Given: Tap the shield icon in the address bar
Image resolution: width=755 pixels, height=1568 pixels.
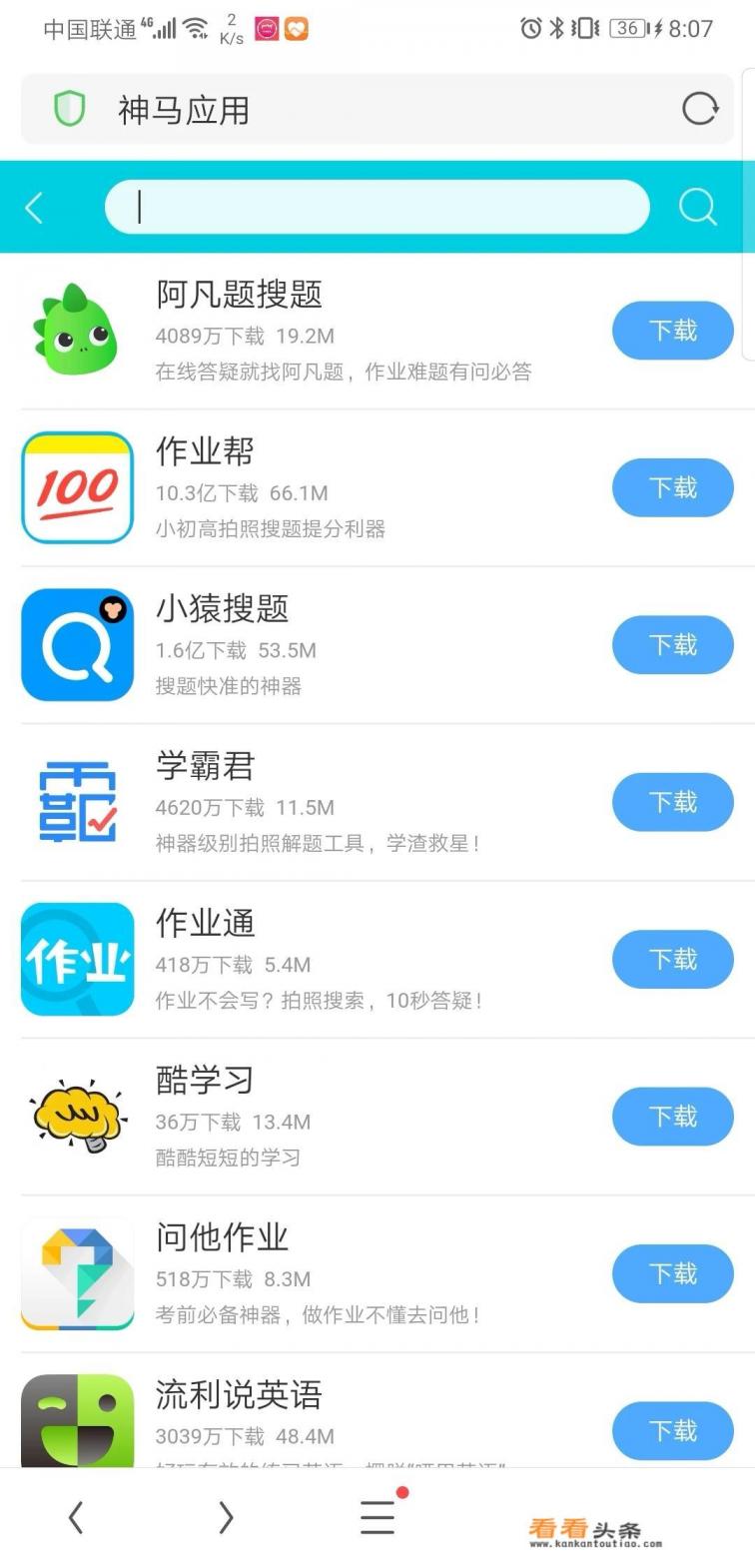Looking at the screenshot, I should click(x=66, y=109).
